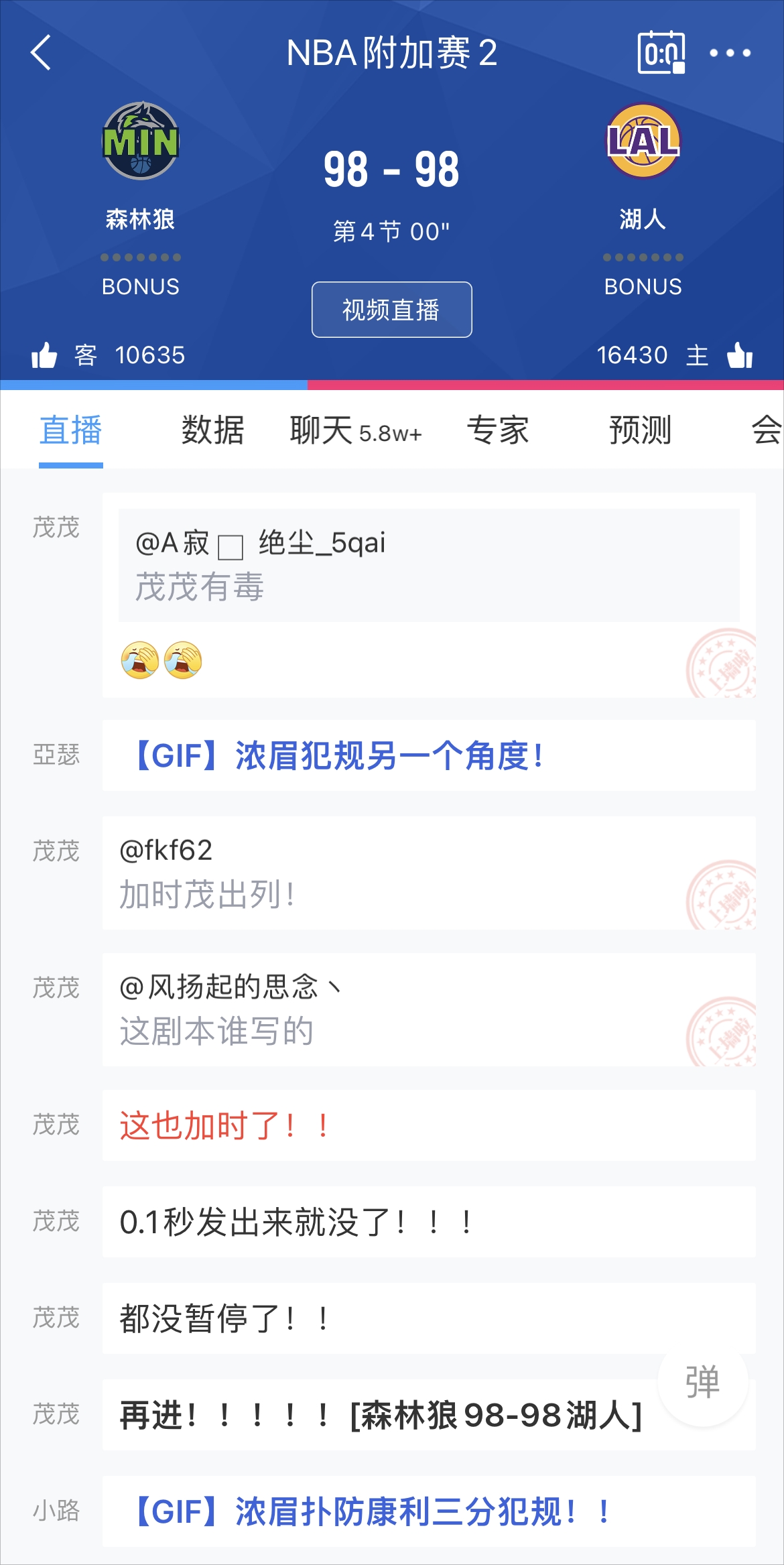Go back with the top-left arrow
Viewport: 784px width, 1565px height.
coord(41,53)
